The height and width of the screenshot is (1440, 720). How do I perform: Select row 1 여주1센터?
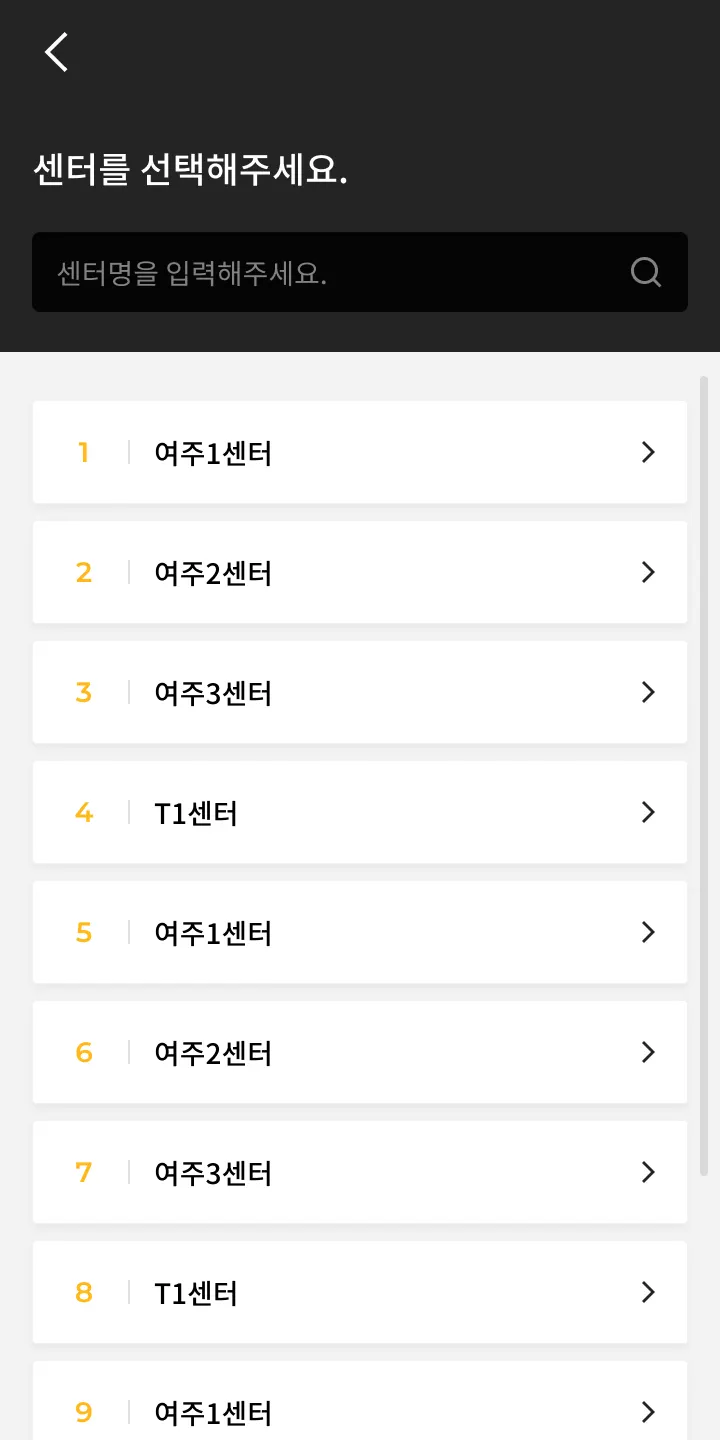pos(360,452)
